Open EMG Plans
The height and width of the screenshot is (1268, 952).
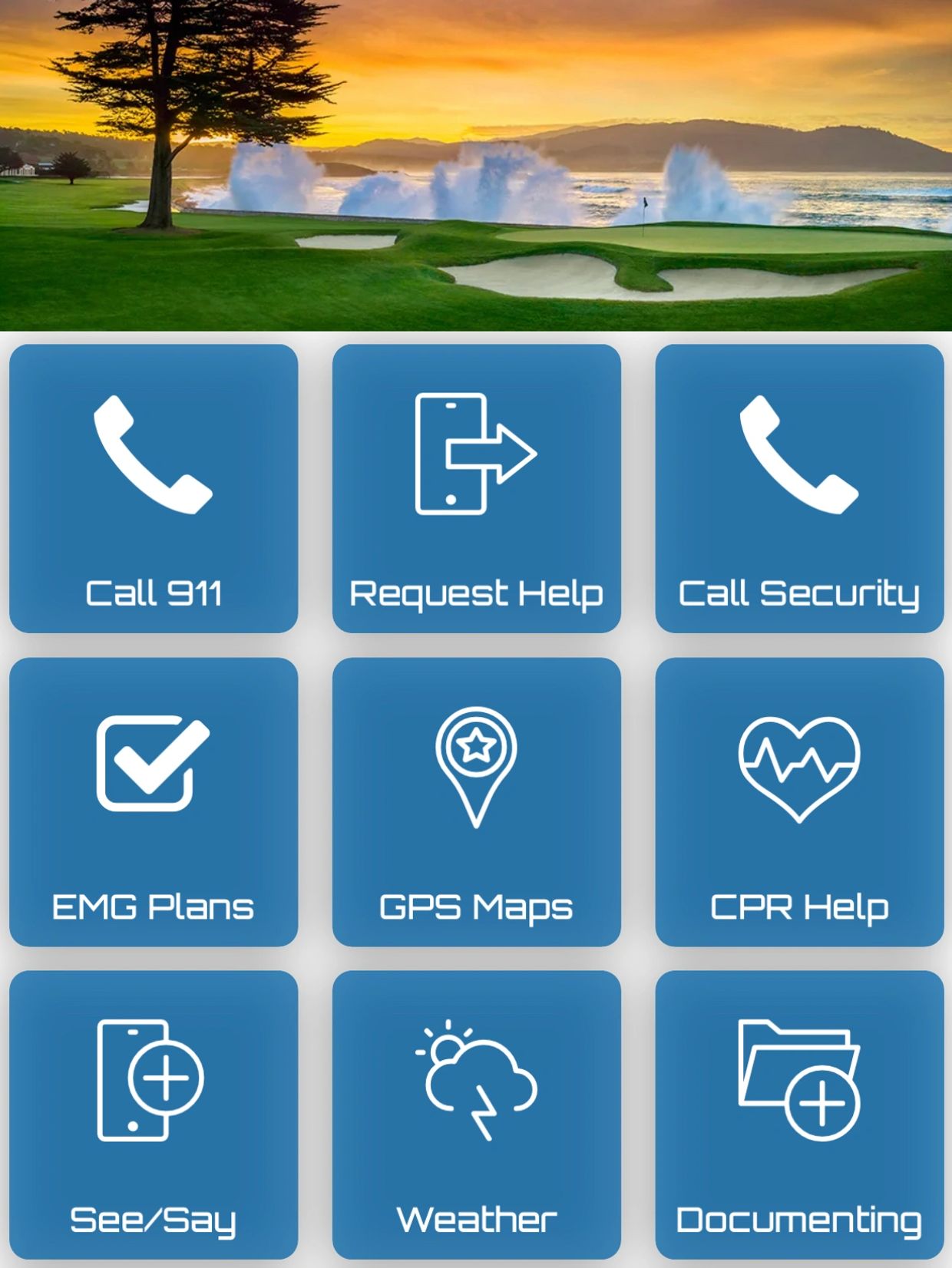pos(154,801)
